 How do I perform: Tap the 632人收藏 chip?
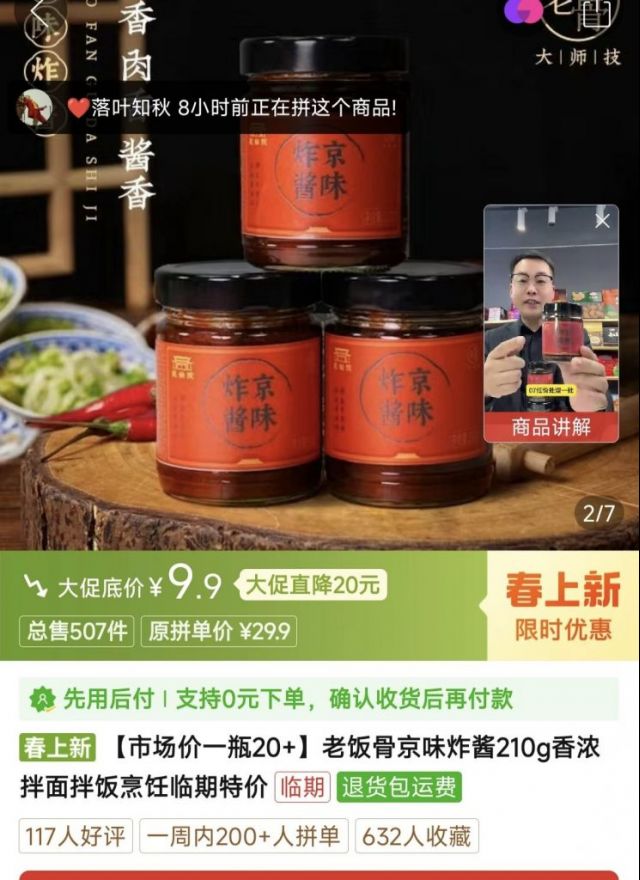point(417,836)
